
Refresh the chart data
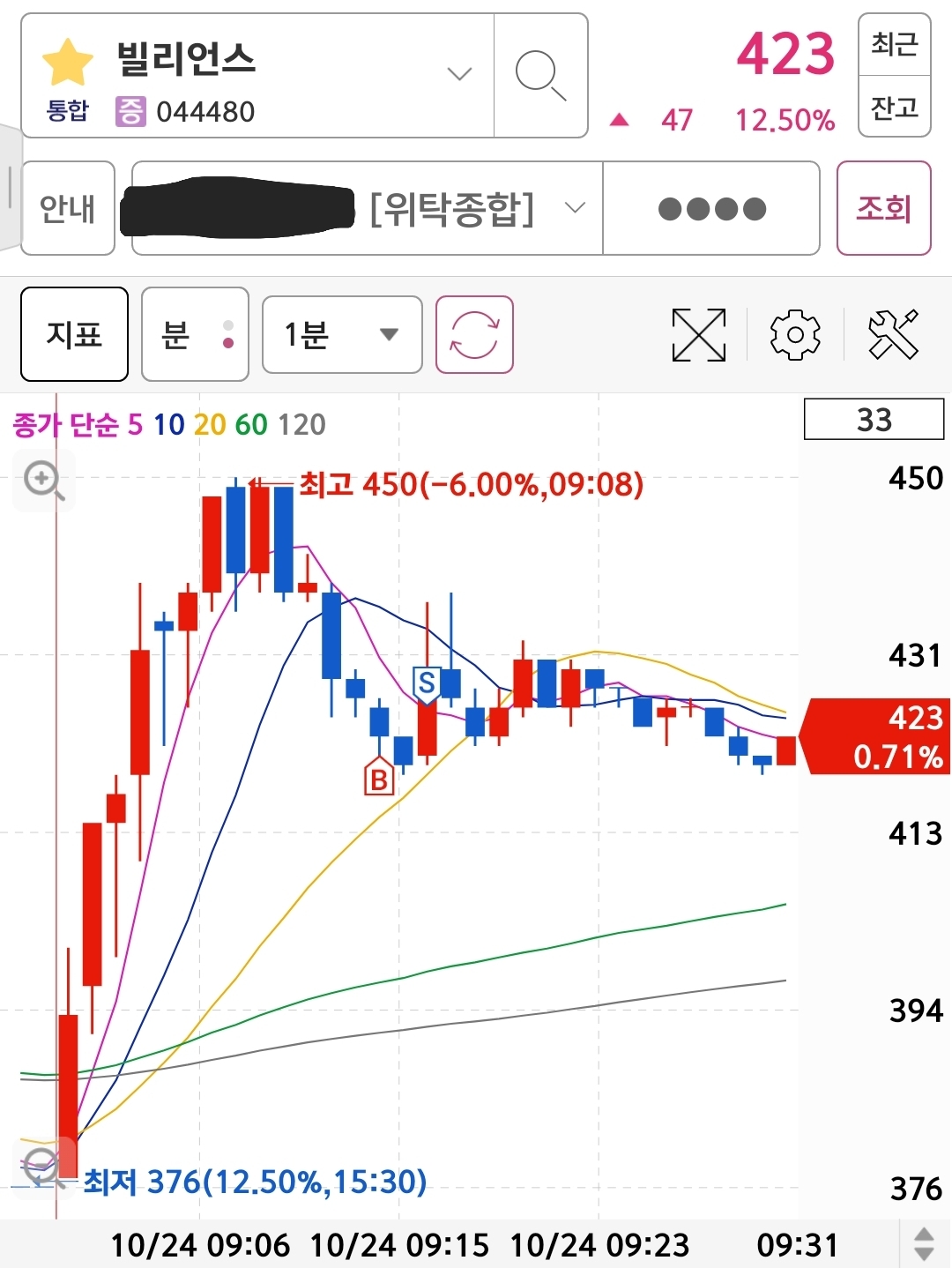[474, 335]
